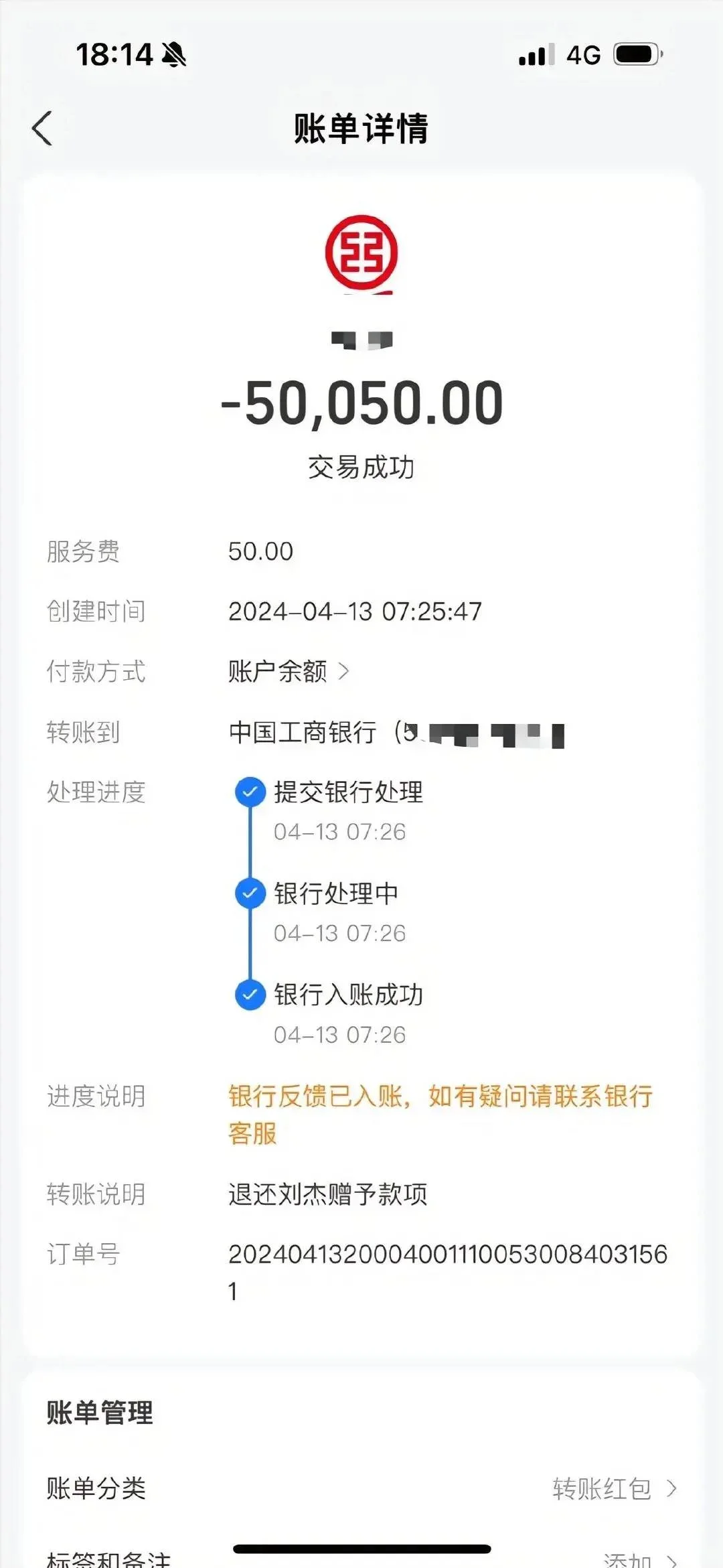The width and height of the screenshot is (723, 1568).
Task: Tap the blue checkmark beside 银行处理中
Action: point(251,894)
